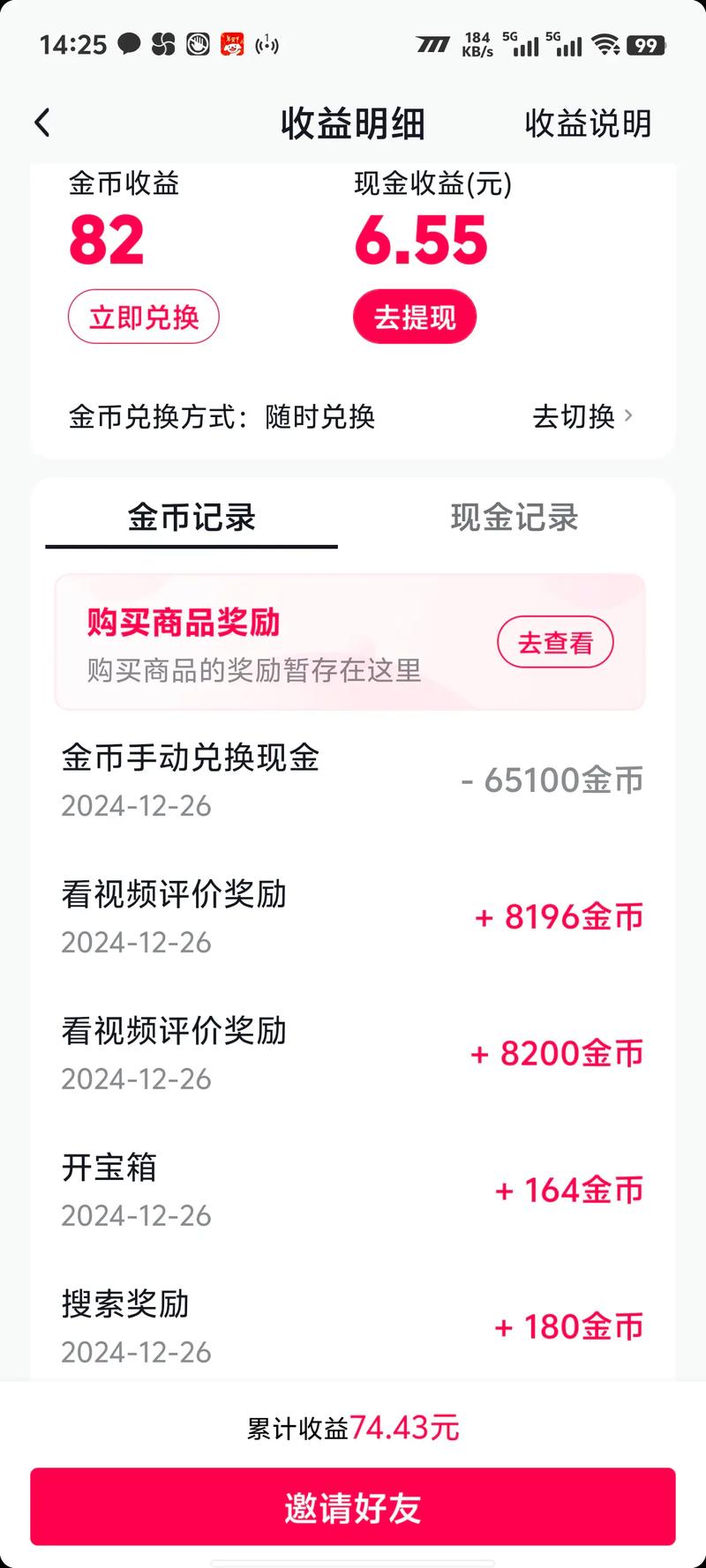Tap the 邀请好友 invite button
Image resolution: width=706 pixels, height=1568 pixels.
pyautogui.click(x=353, y=1506)
